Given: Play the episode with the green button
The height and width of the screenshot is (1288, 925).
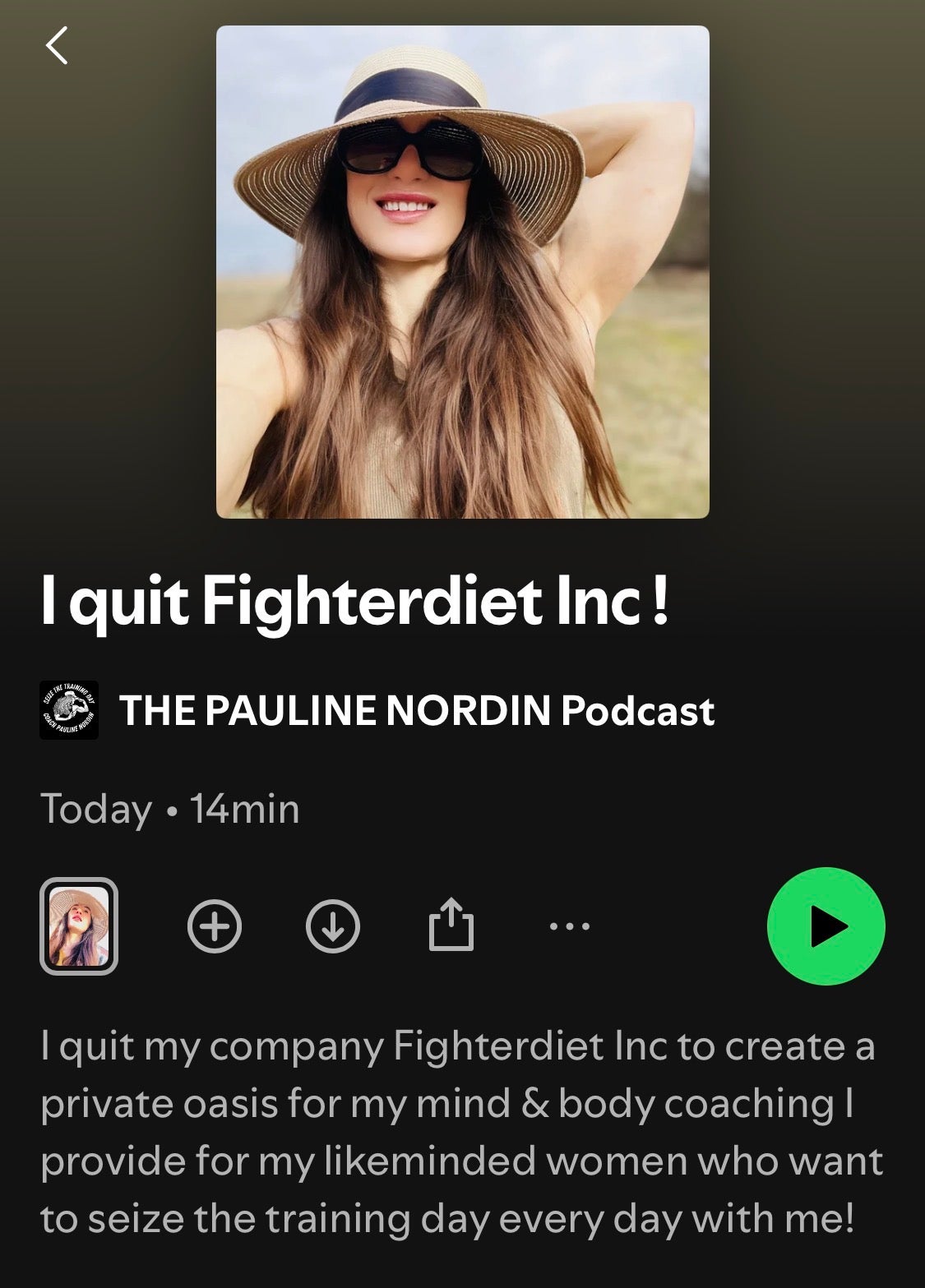Looking at the screenshot, I should [x=826, y=926].
